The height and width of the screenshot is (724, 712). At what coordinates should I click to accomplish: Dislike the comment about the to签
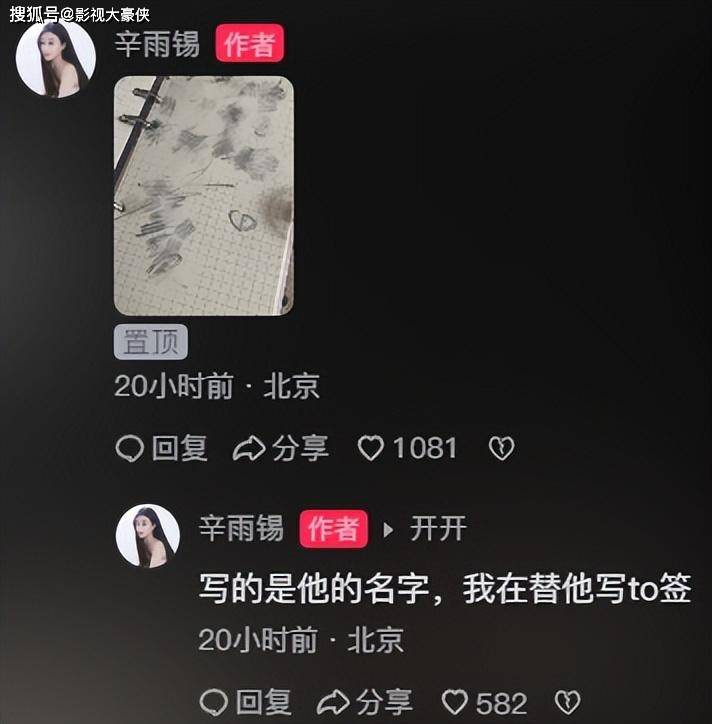tap(568, 703)
